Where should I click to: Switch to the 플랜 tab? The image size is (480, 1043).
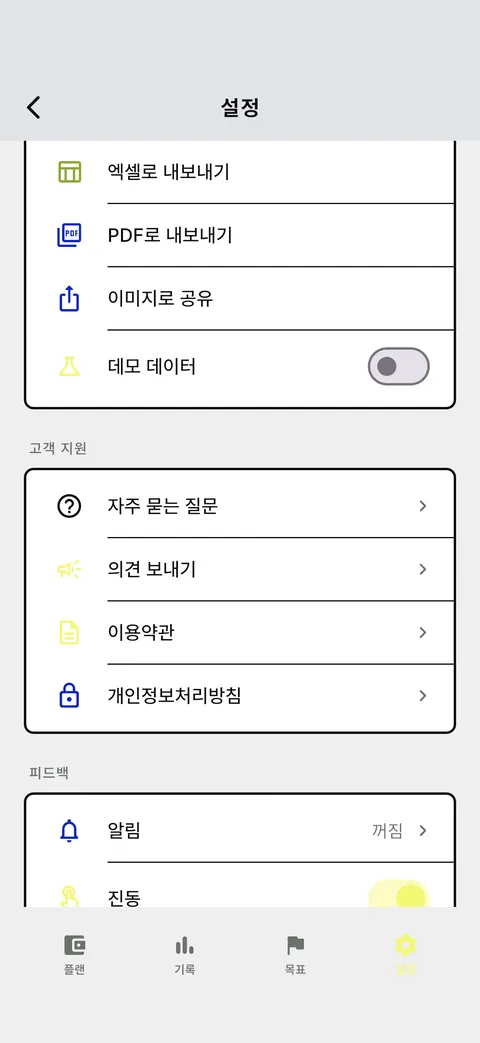pyautogui.click(x=74, y=955)
